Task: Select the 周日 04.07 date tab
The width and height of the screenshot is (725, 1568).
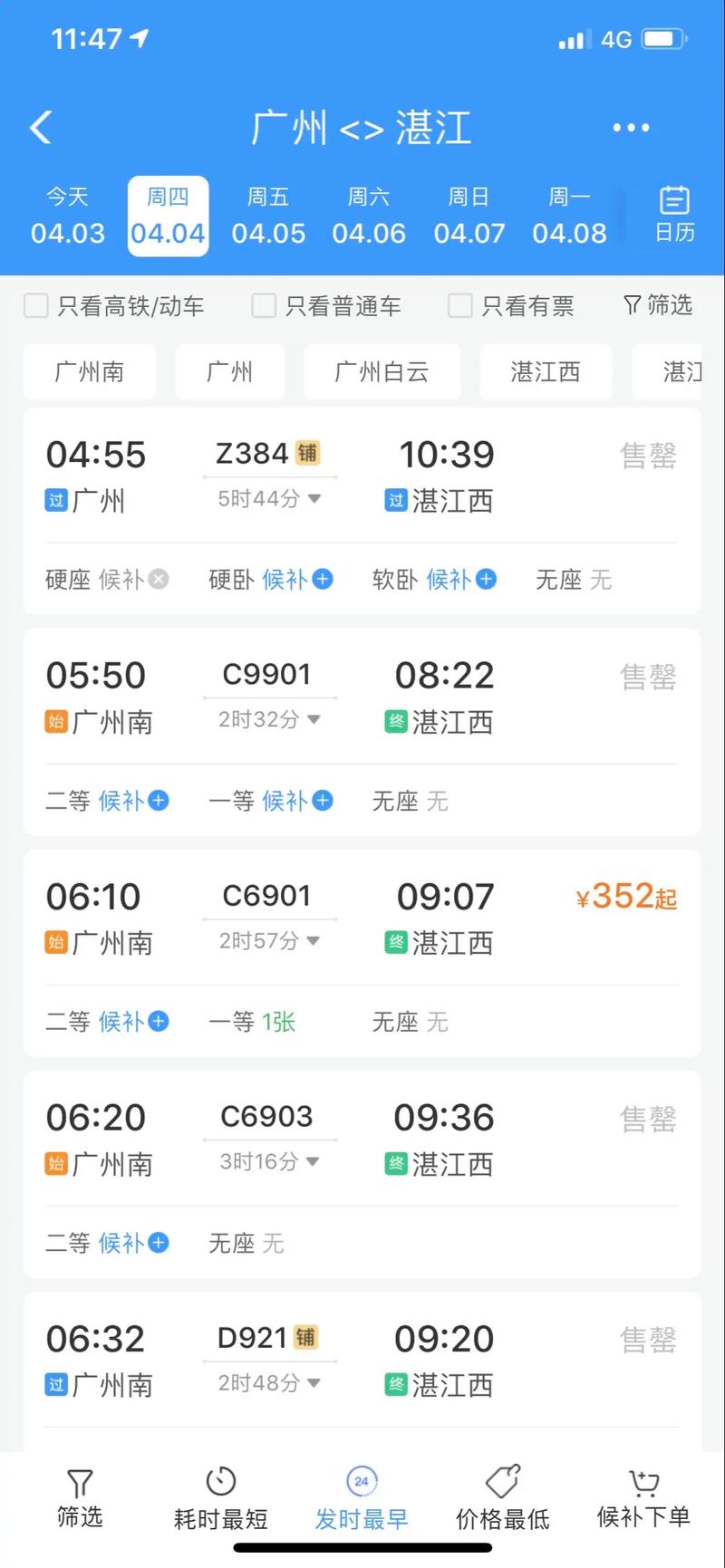Action: pyautogui.click(x=469, y=215)
